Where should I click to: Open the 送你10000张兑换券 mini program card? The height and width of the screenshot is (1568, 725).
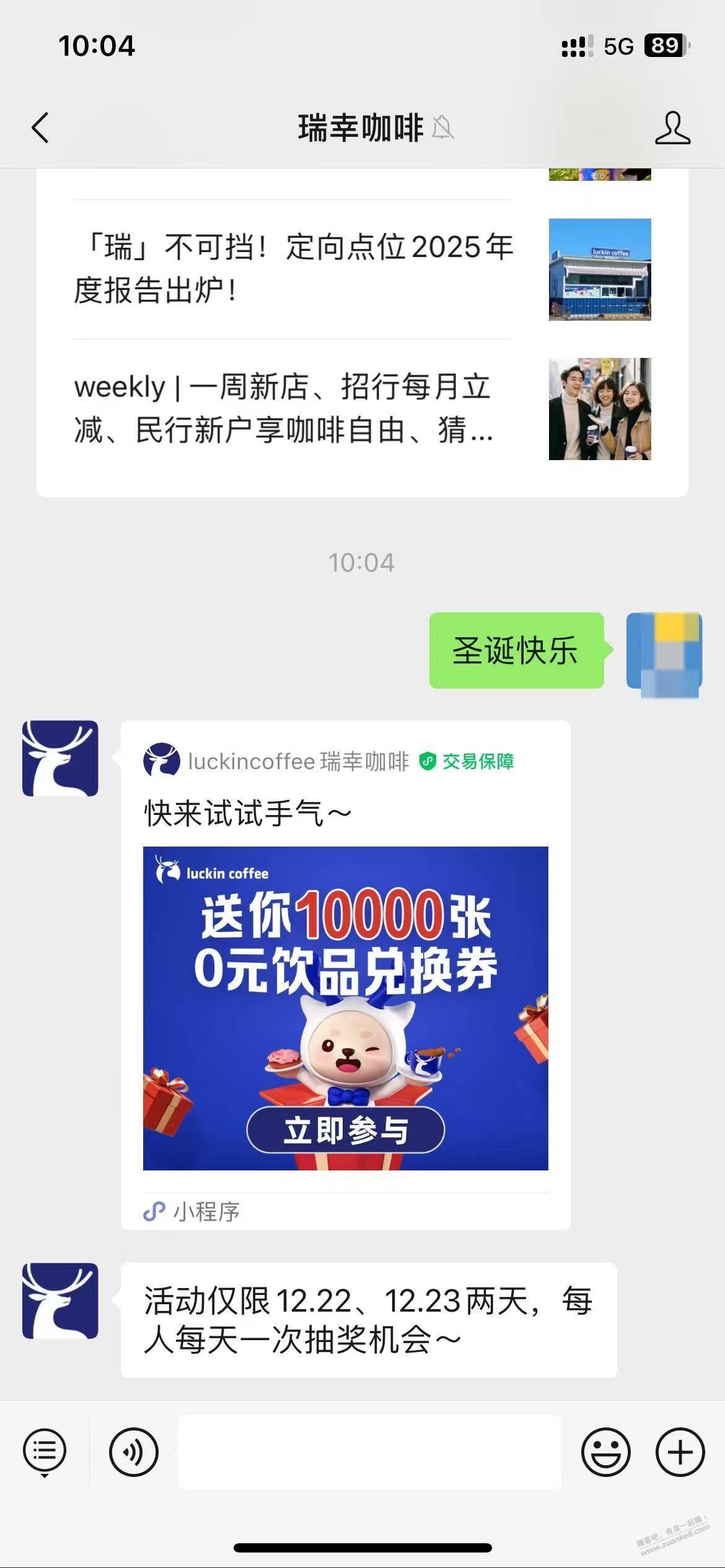point(345,1008)
